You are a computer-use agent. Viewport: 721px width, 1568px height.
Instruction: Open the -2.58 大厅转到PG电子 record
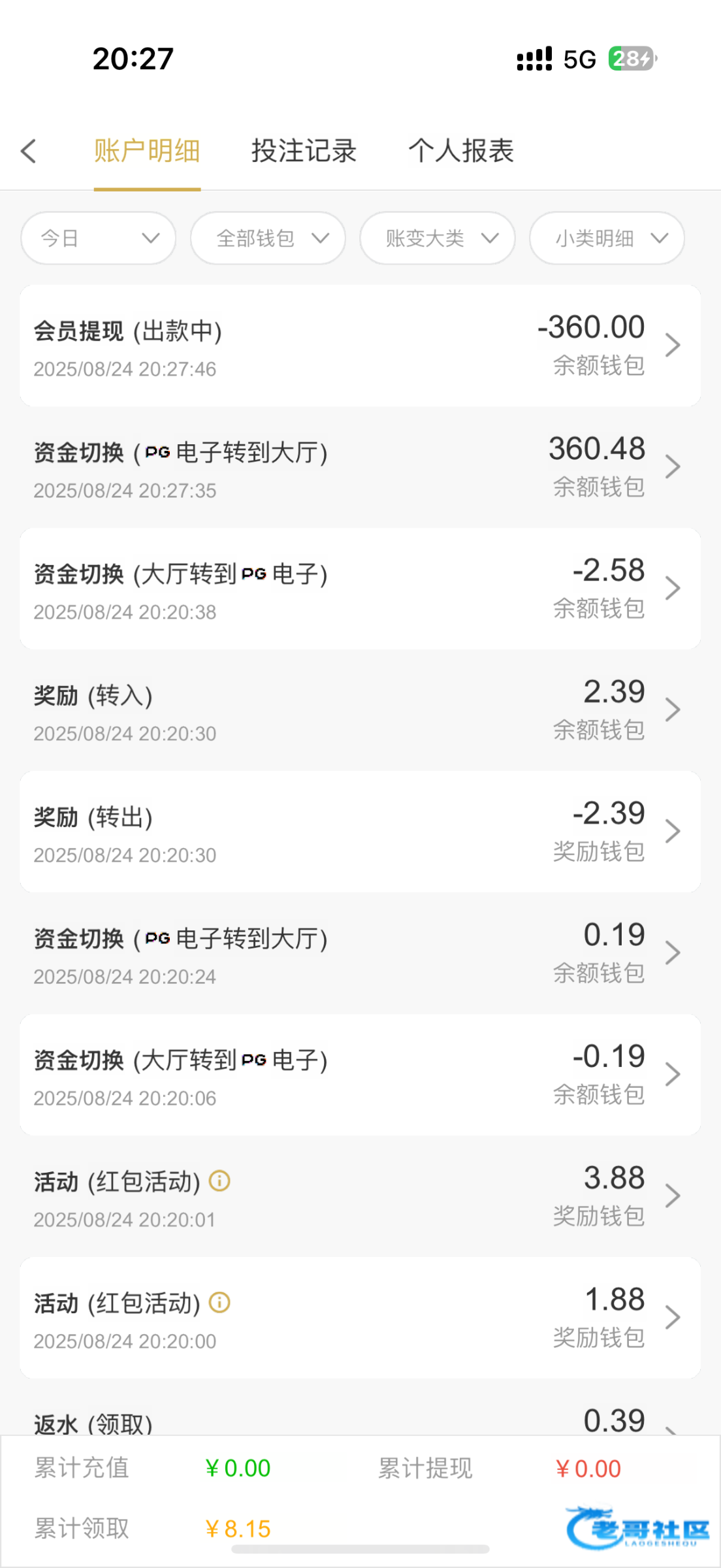click(x=360, y=589)
